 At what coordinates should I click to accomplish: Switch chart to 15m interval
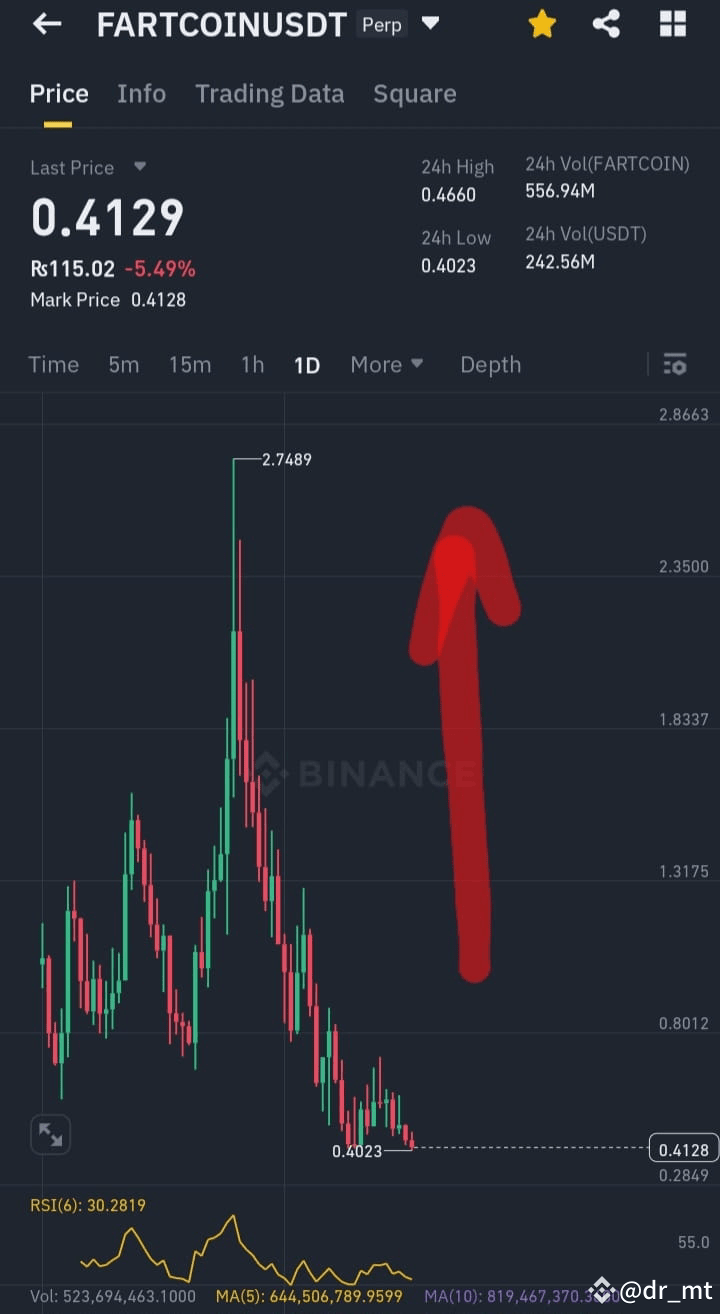(190, 364)
